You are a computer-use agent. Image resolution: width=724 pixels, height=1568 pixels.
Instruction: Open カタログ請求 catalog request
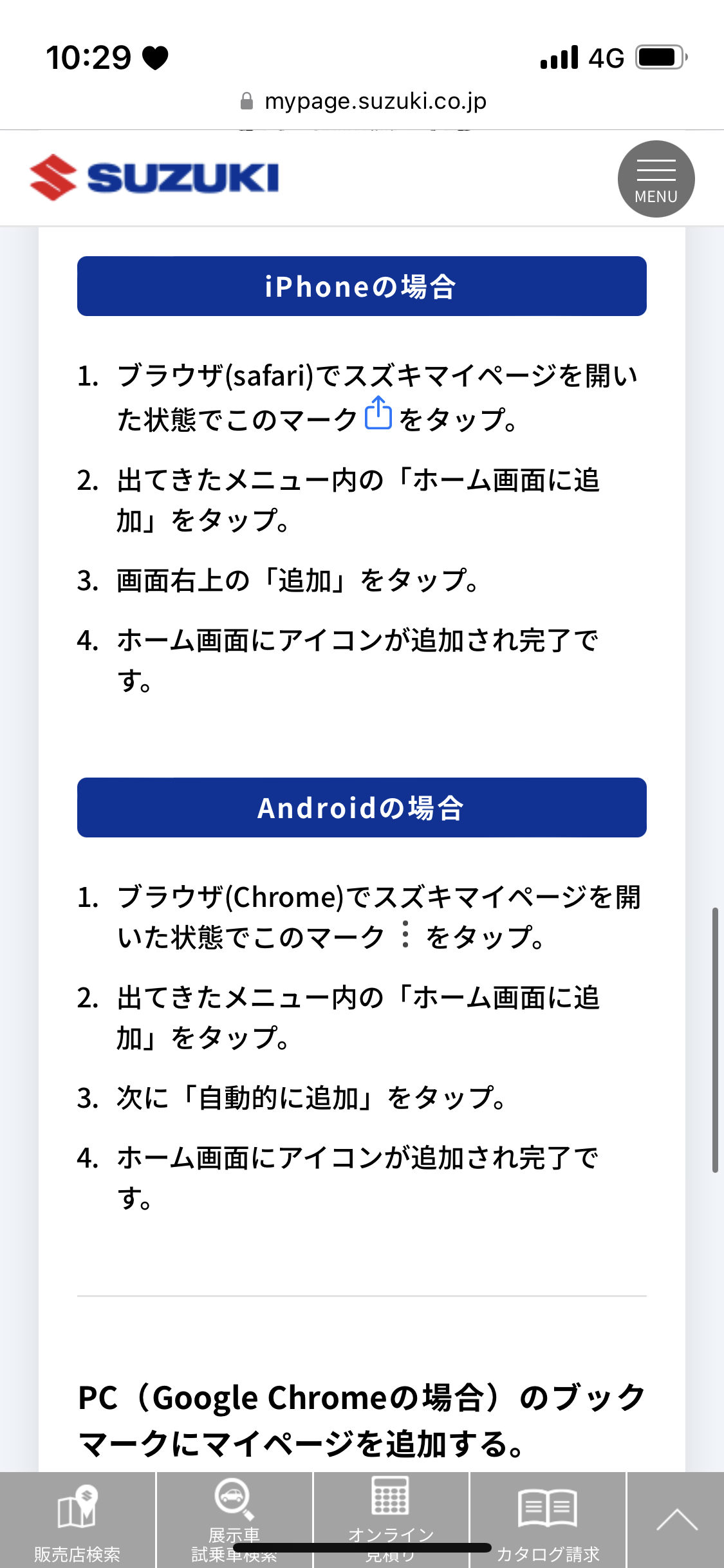point(548,1520)
